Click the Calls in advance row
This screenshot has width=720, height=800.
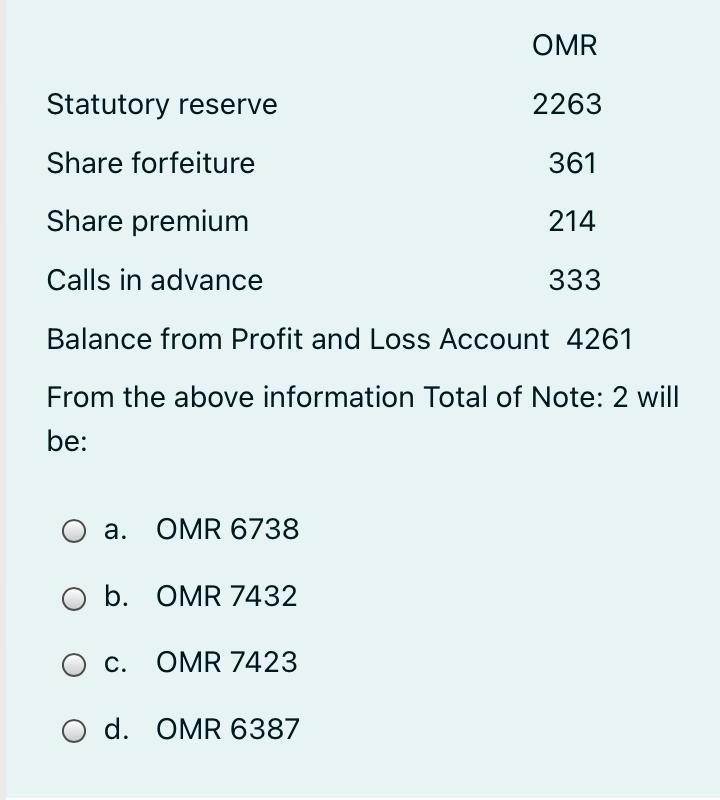pyautogui.click(x=154, y=280)
